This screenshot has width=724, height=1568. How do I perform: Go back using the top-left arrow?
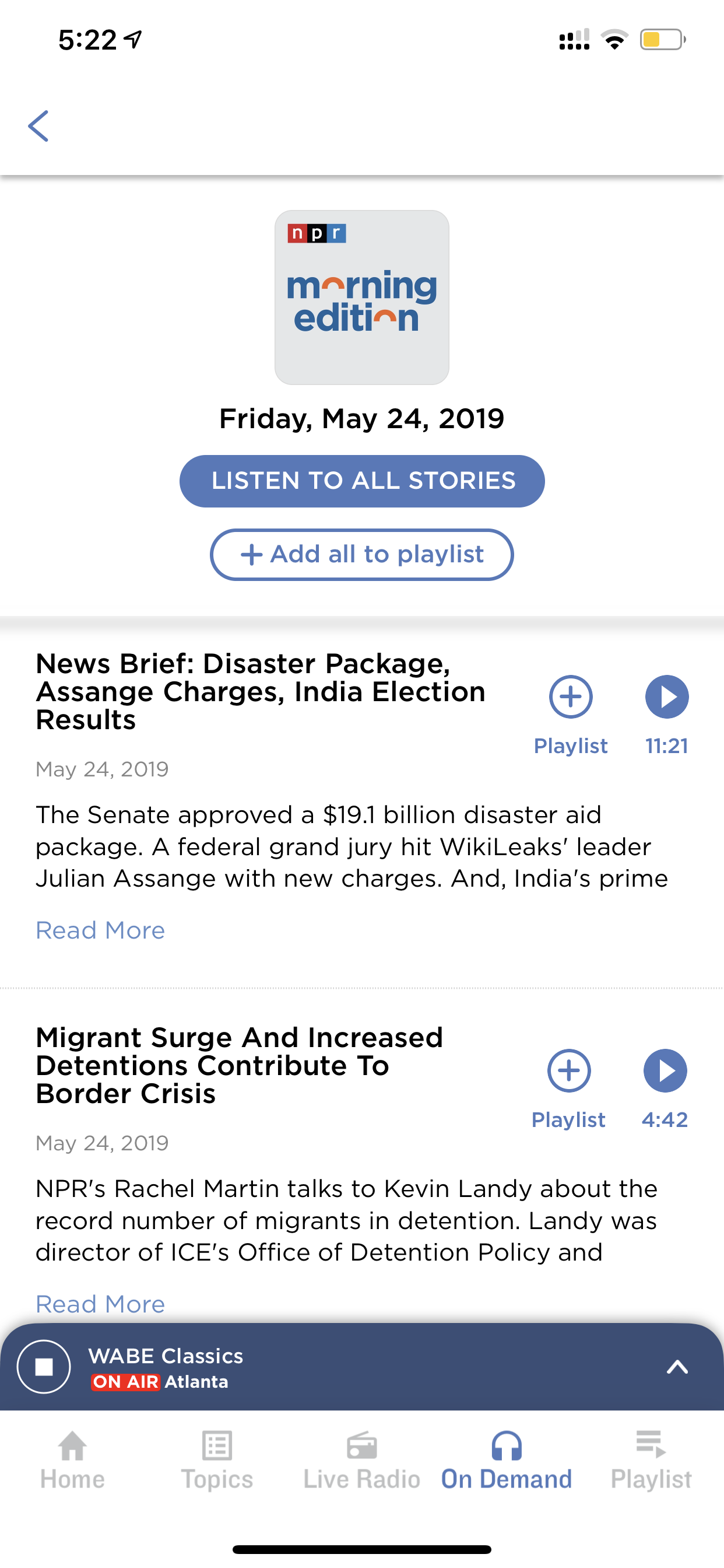[x=38, y=126]
